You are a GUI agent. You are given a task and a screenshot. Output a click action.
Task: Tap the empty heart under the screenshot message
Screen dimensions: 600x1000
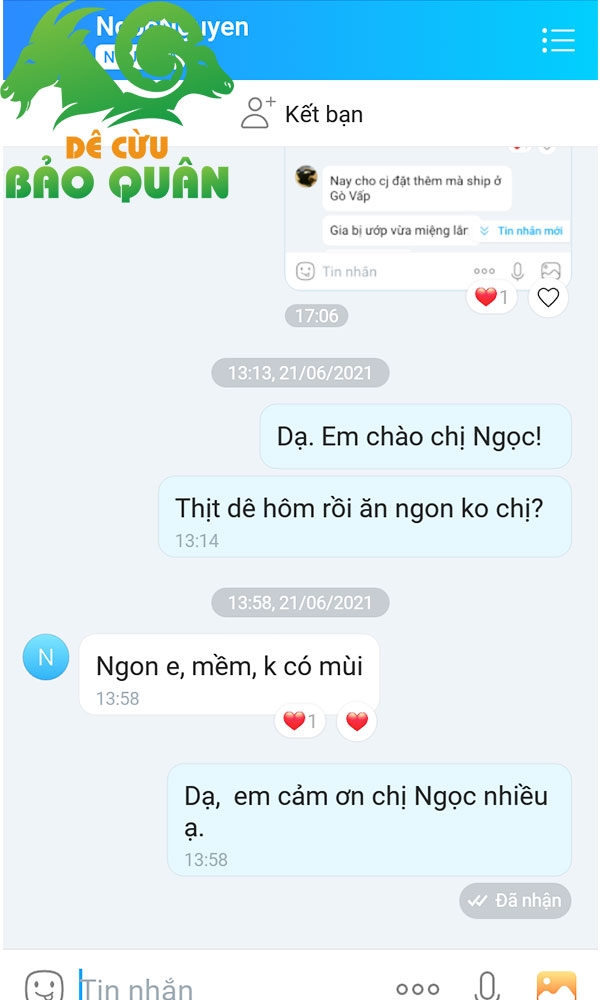point(548,297)
